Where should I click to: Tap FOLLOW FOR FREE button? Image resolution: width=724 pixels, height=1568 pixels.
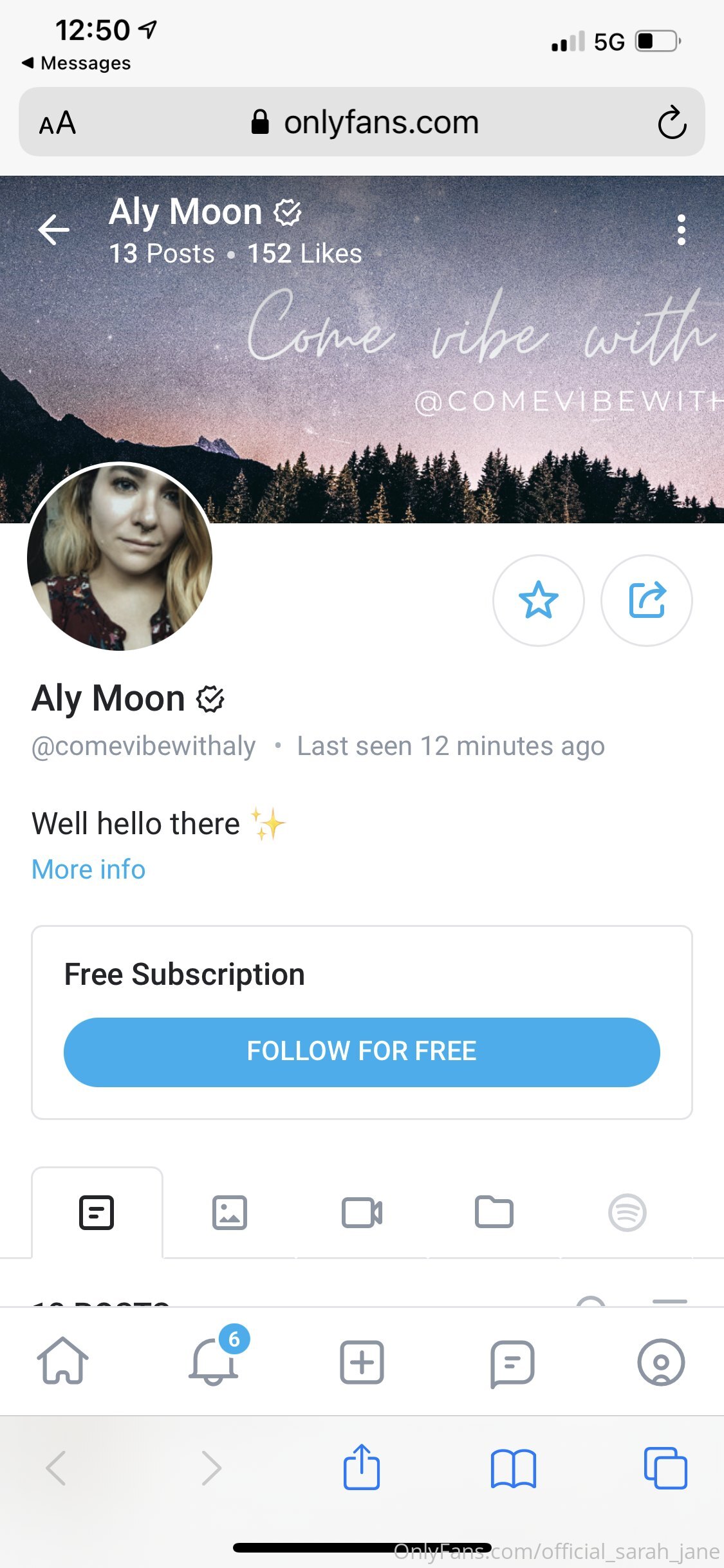(362, 1052)
